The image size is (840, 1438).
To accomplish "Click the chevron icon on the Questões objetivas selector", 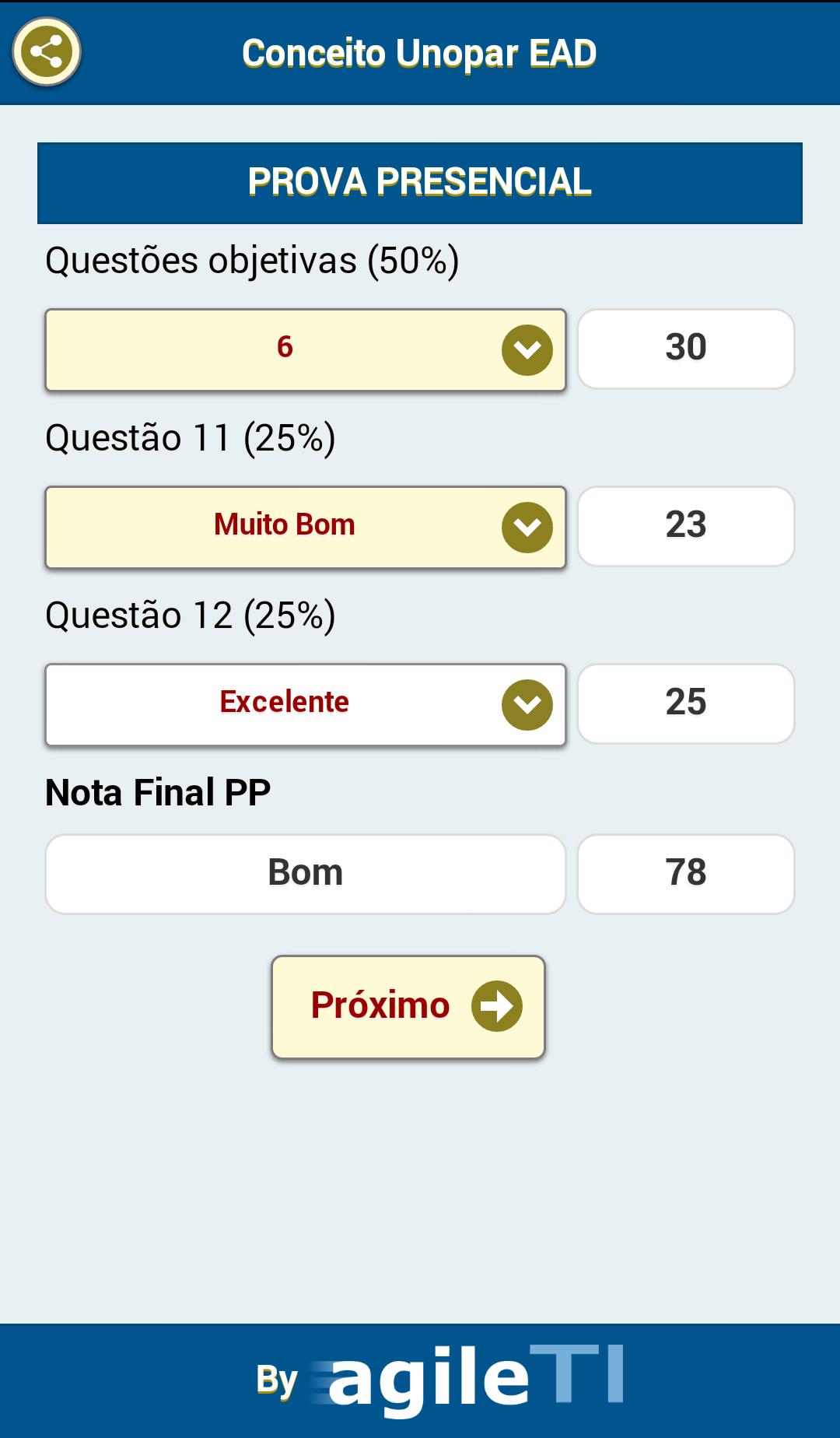I will click(527, 349).
